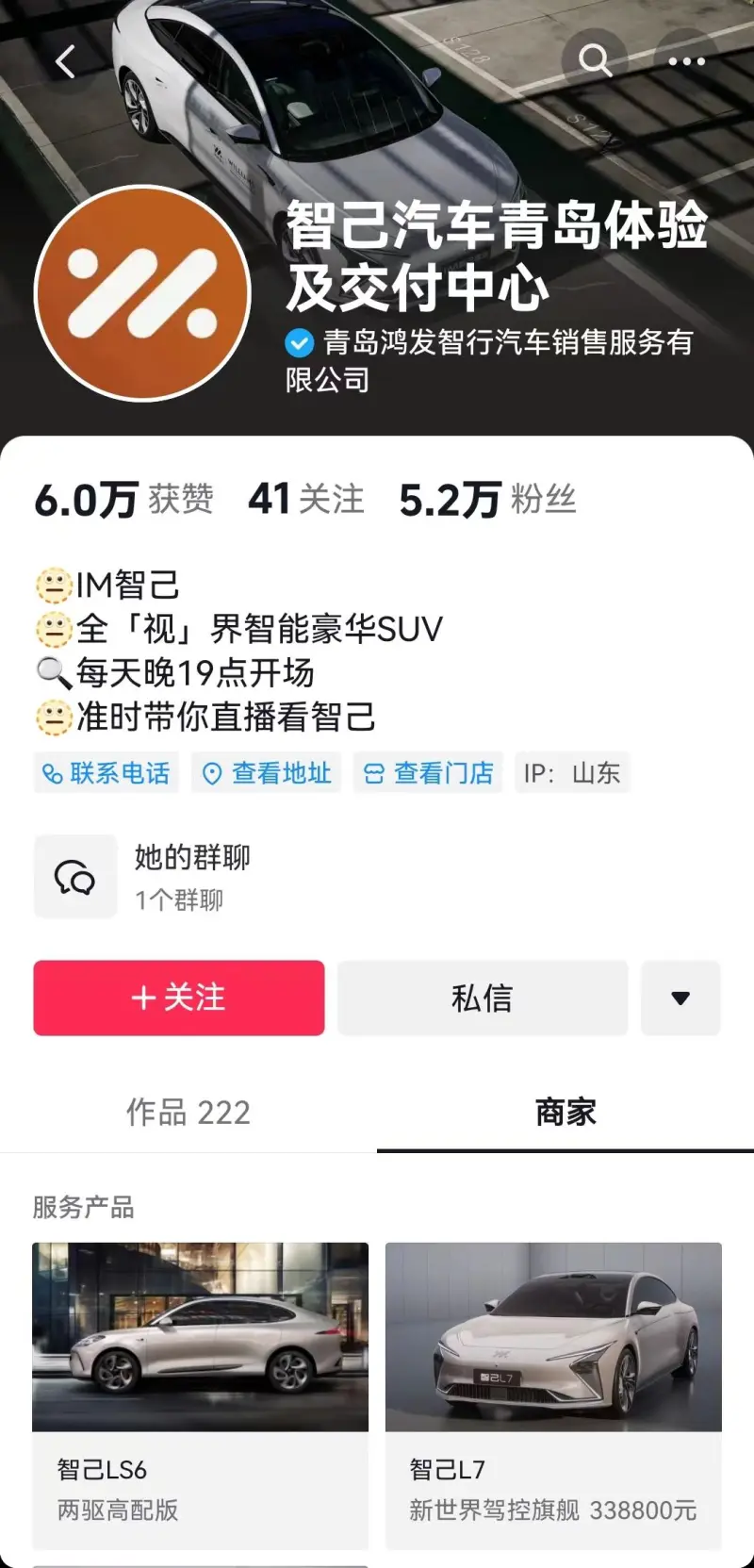This screenshot has height=1568, width=754.
Task: View the 5.2万 粉丝 followers list
Action: 487,500
